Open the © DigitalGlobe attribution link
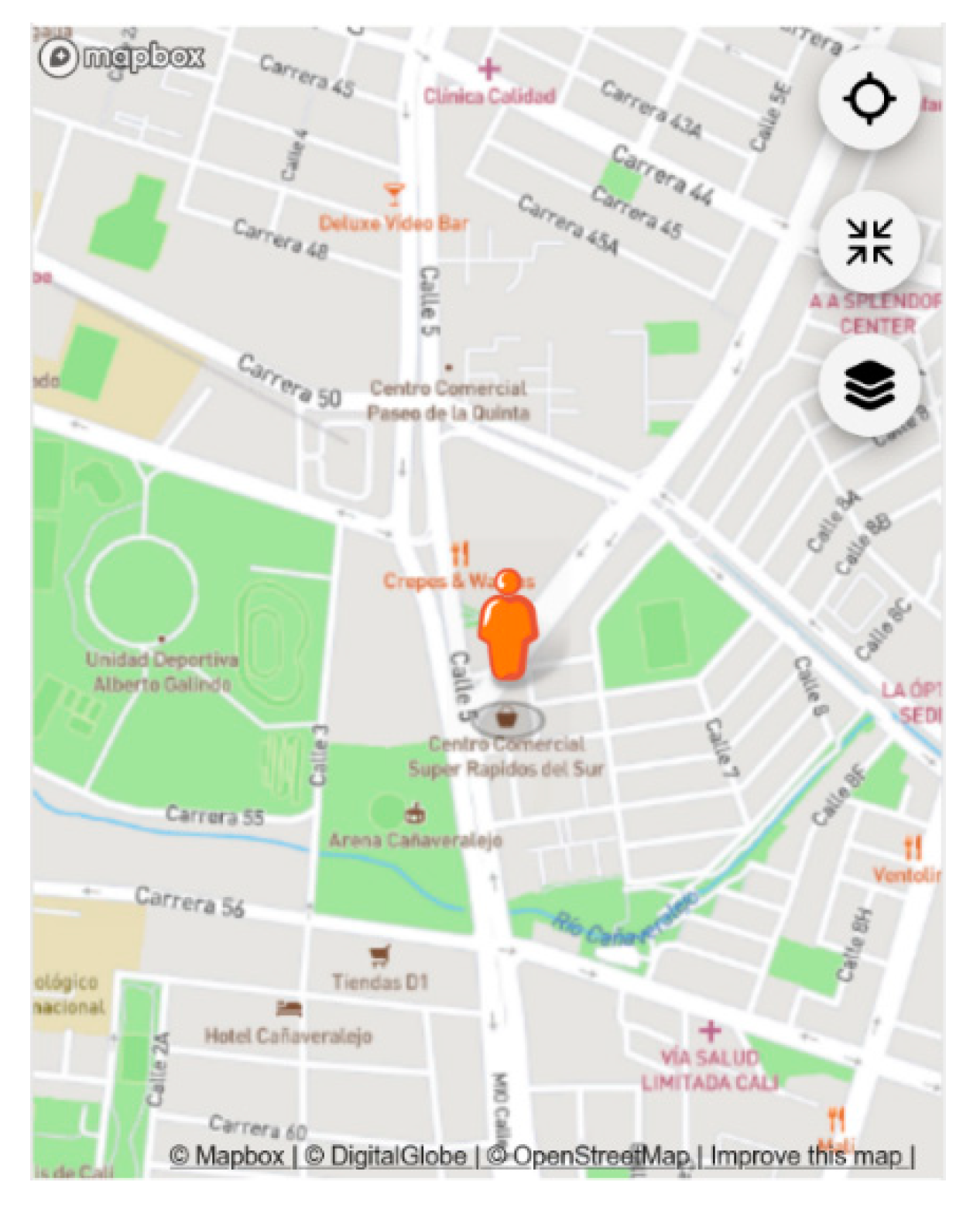 [386, 1156]
